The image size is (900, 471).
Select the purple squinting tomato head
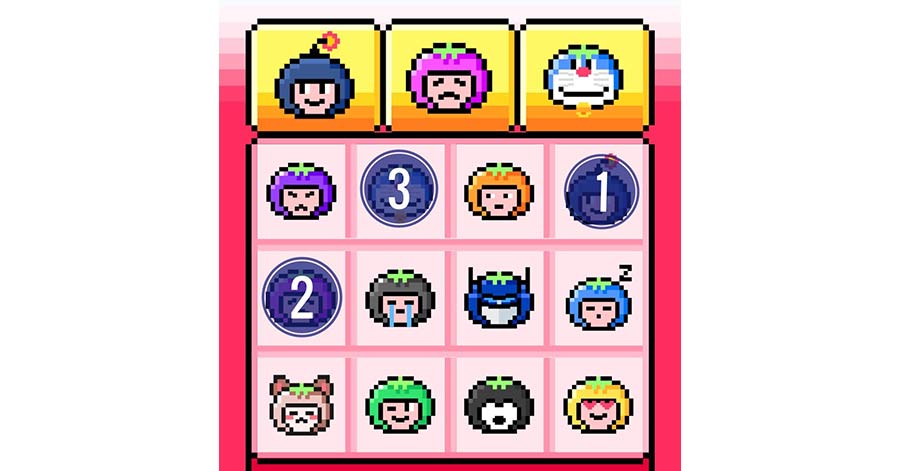[x=300, y=191]
